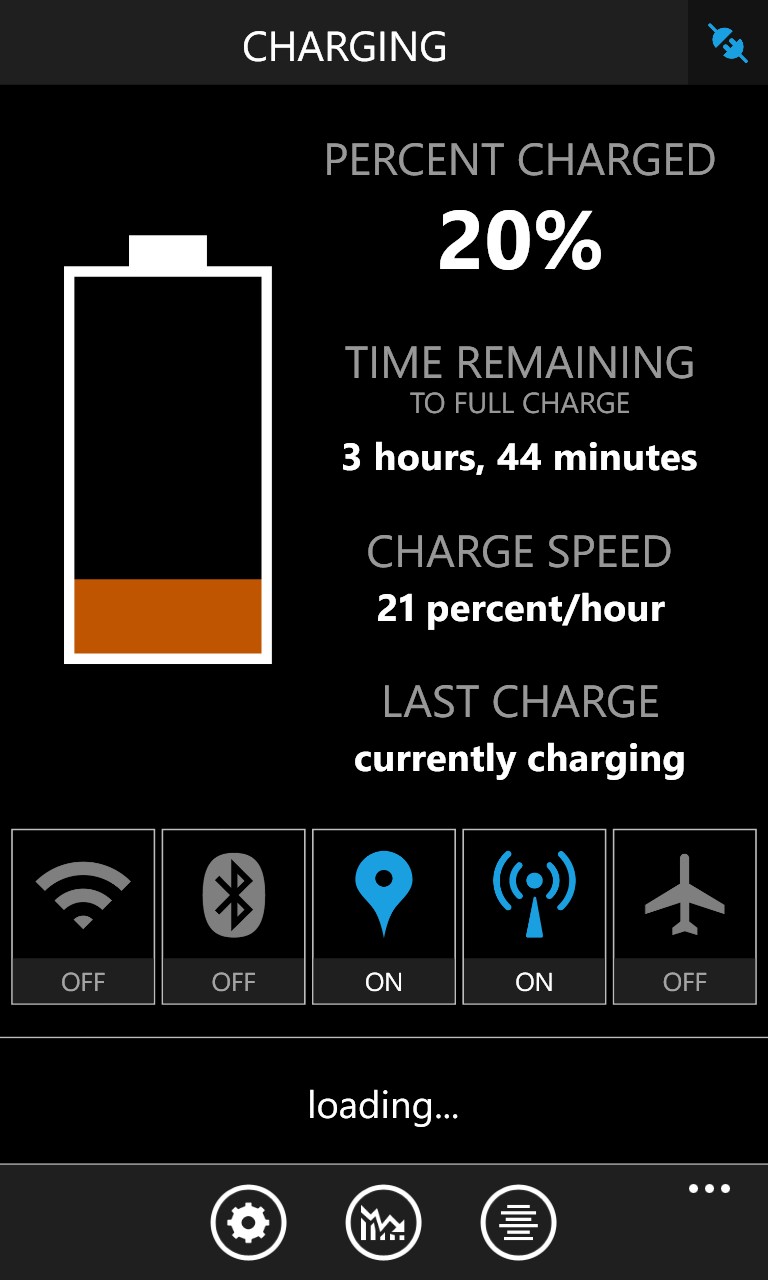Enable the airplane mode tile
This screenshot has height=1280, width=768.
[685, 916]
